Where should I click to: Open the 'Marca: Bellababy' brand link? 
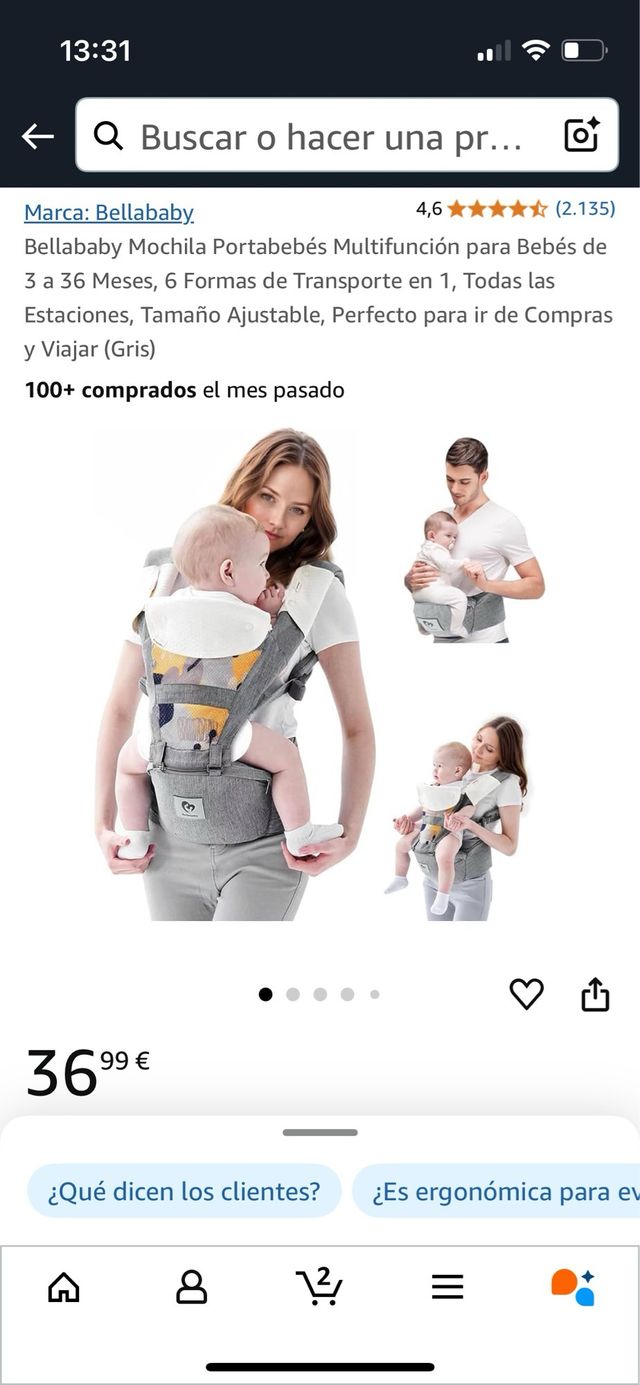(x=109, y=213)
